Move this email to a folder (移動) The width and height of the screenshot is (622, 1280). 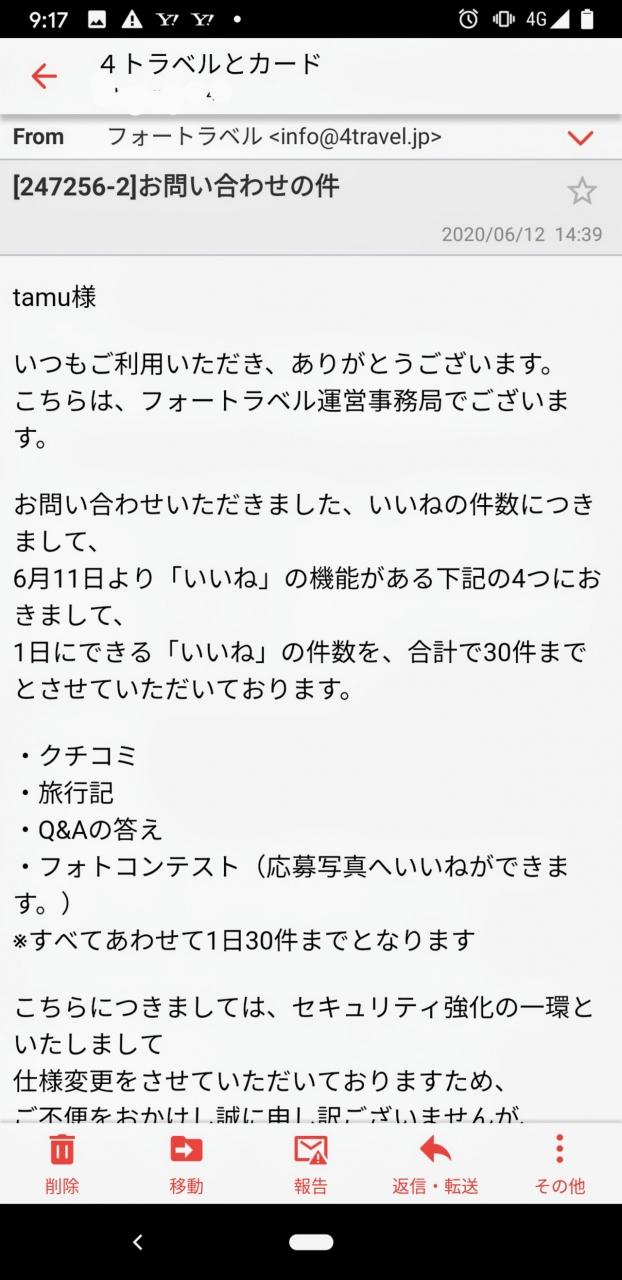tap(186, 1164)
